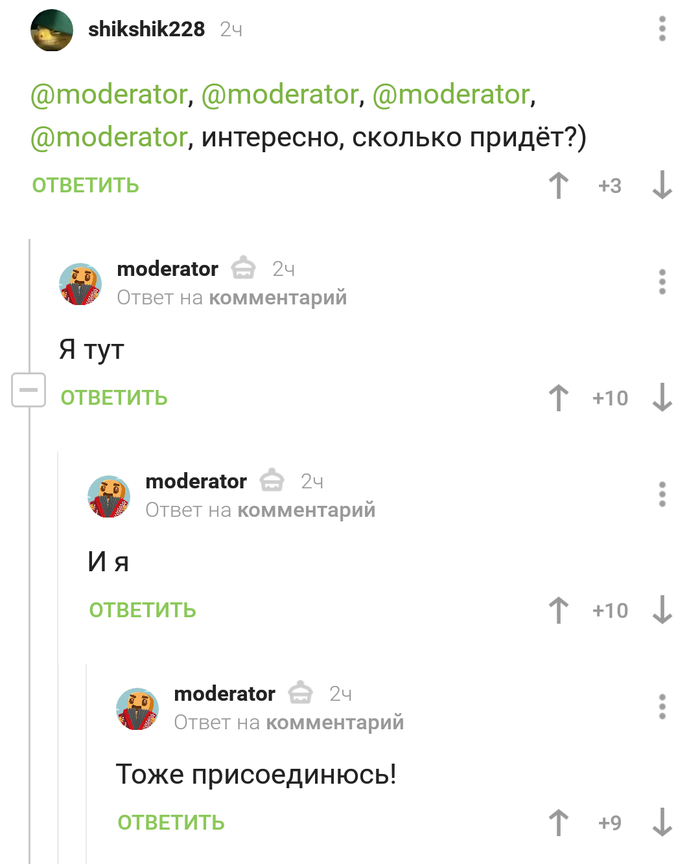Tap the first @moderator mention link
This screenshot has height=864, width=700.
pyautogui.click(x=109, y=95)
